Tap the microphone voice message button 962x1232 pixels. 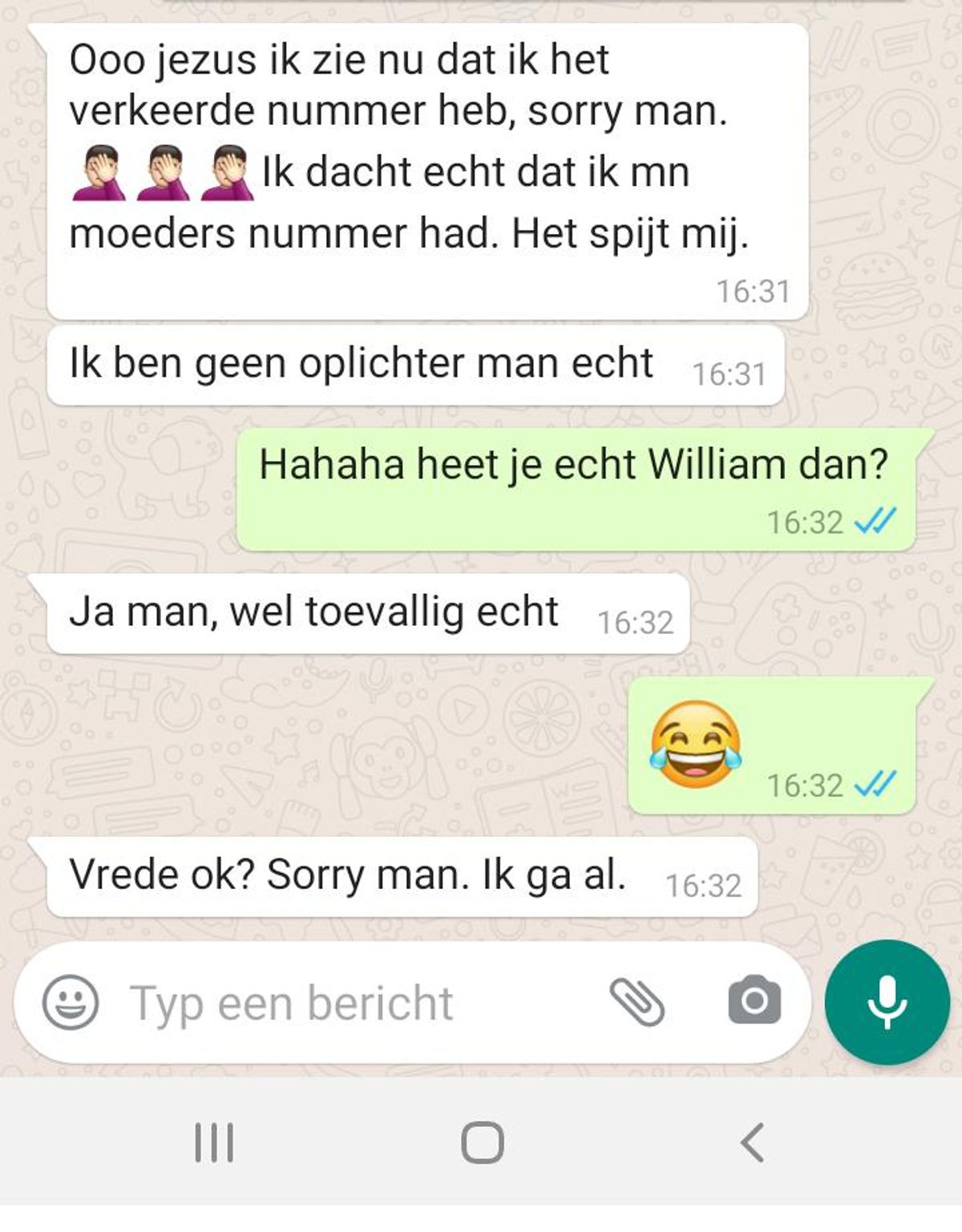(887, 1002)
